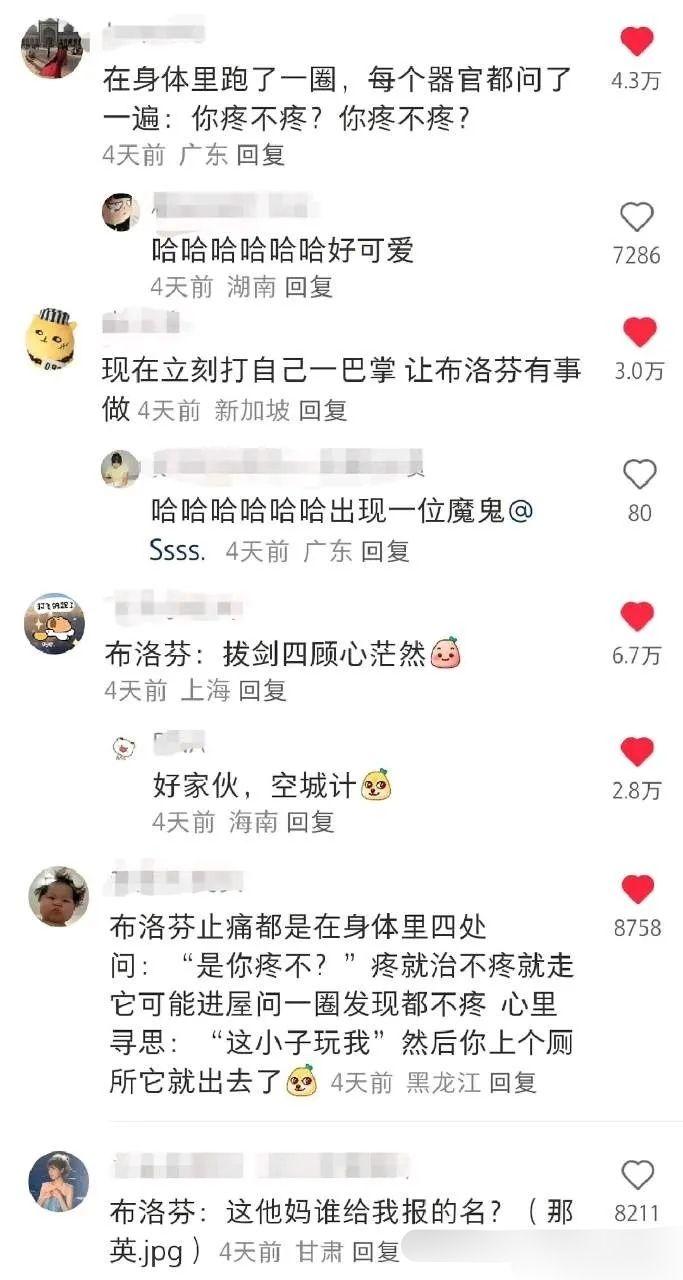Like the reply "哈哈哈哈哈哈好可爱"

(x=637, y=217)
